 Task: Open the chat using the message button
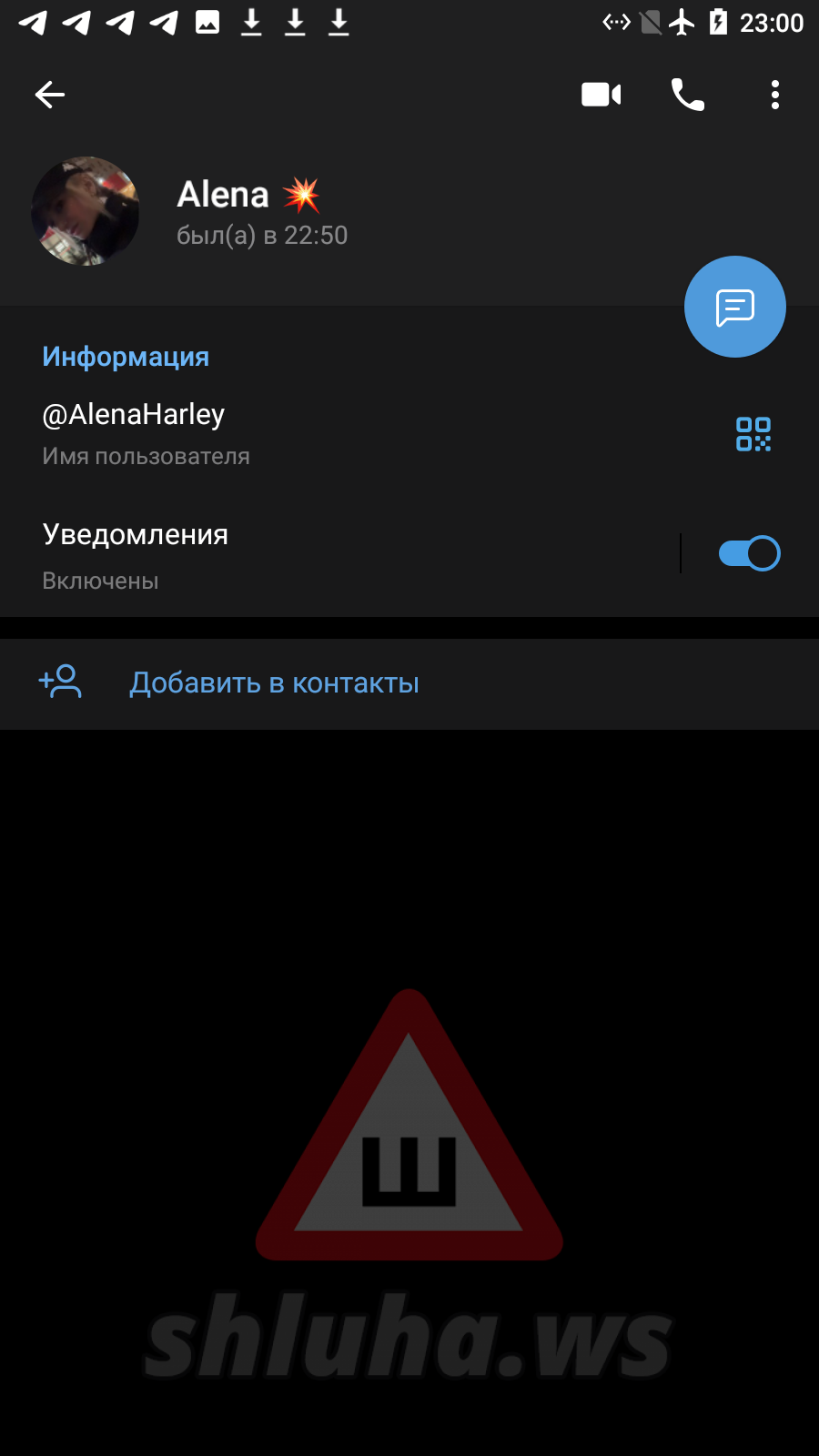[x=734, y=308]
